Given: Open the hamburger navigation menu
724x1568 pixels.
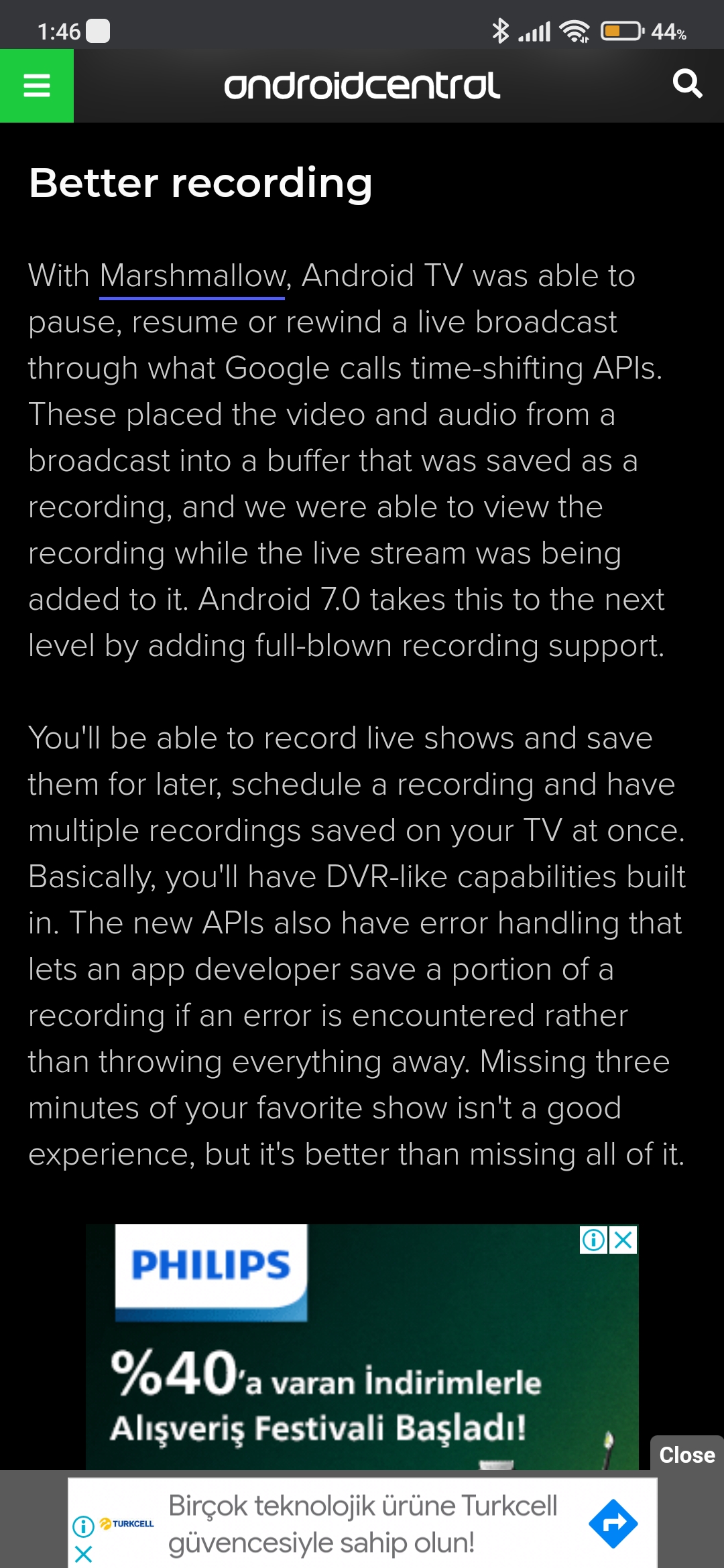Looking at the screenshot, I should pos(37,86).
